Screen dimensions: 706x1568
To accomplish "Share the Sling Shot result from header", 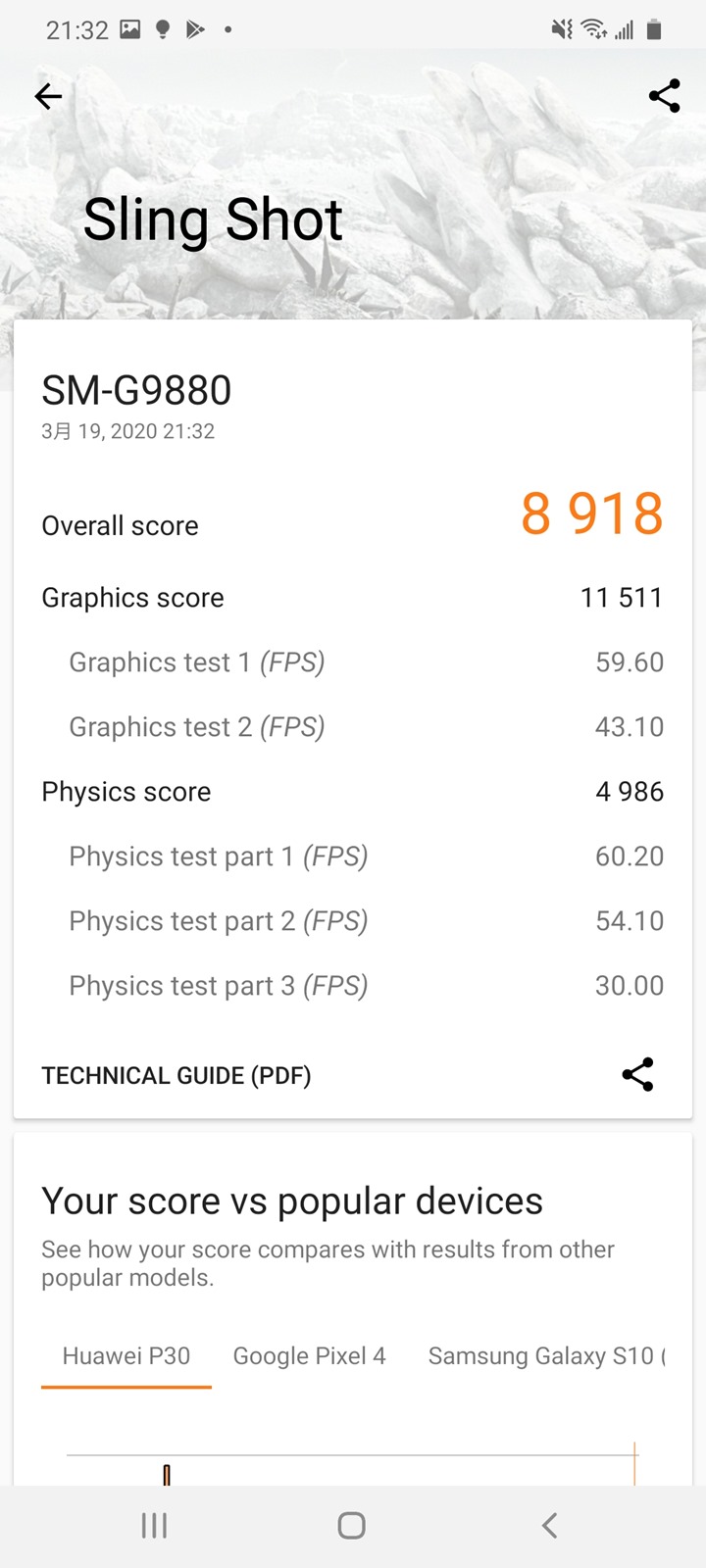I will click(x=664, y=96).
